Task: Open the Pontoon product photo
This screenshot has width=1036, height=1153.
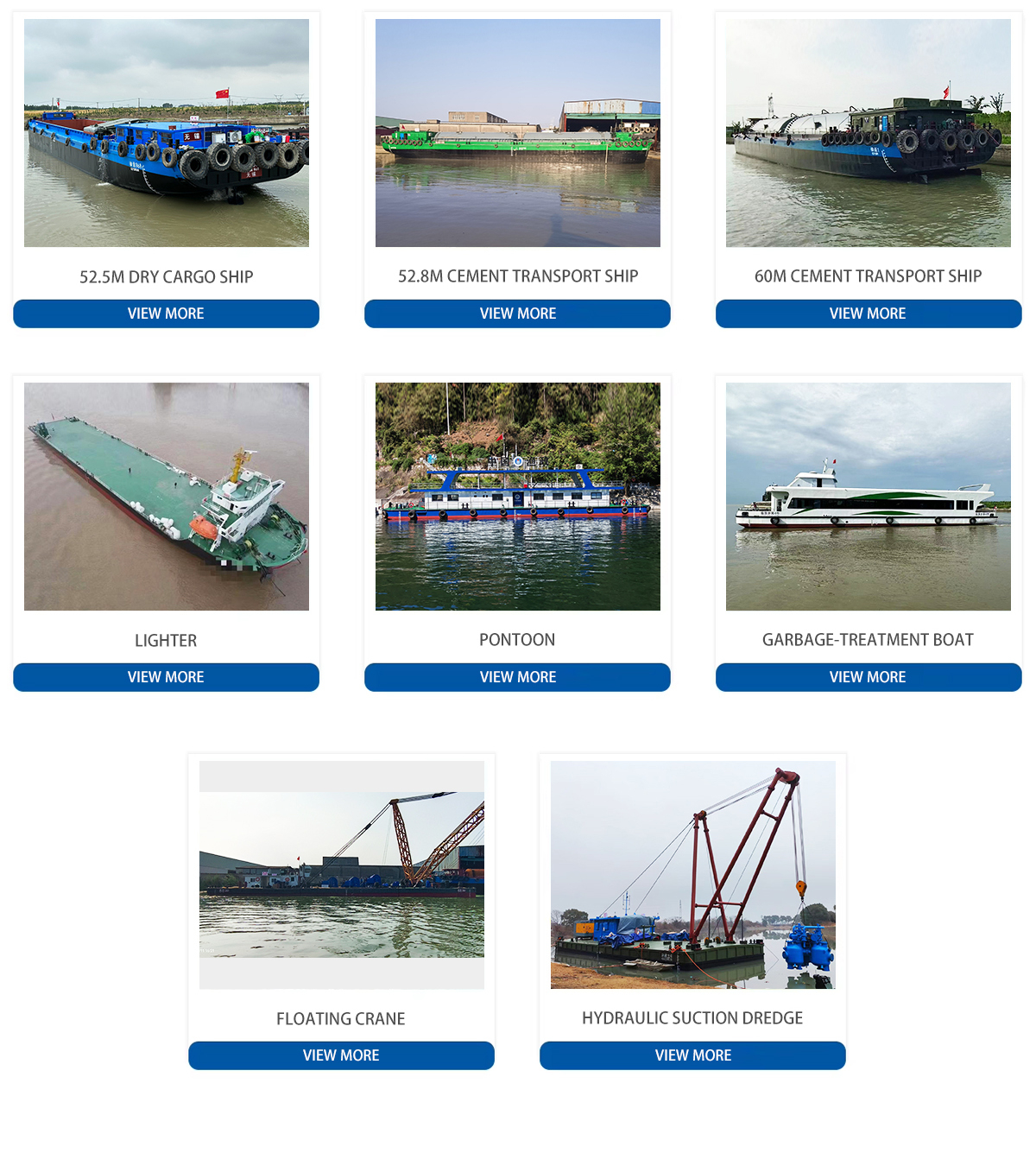Action: click(518, 497)
